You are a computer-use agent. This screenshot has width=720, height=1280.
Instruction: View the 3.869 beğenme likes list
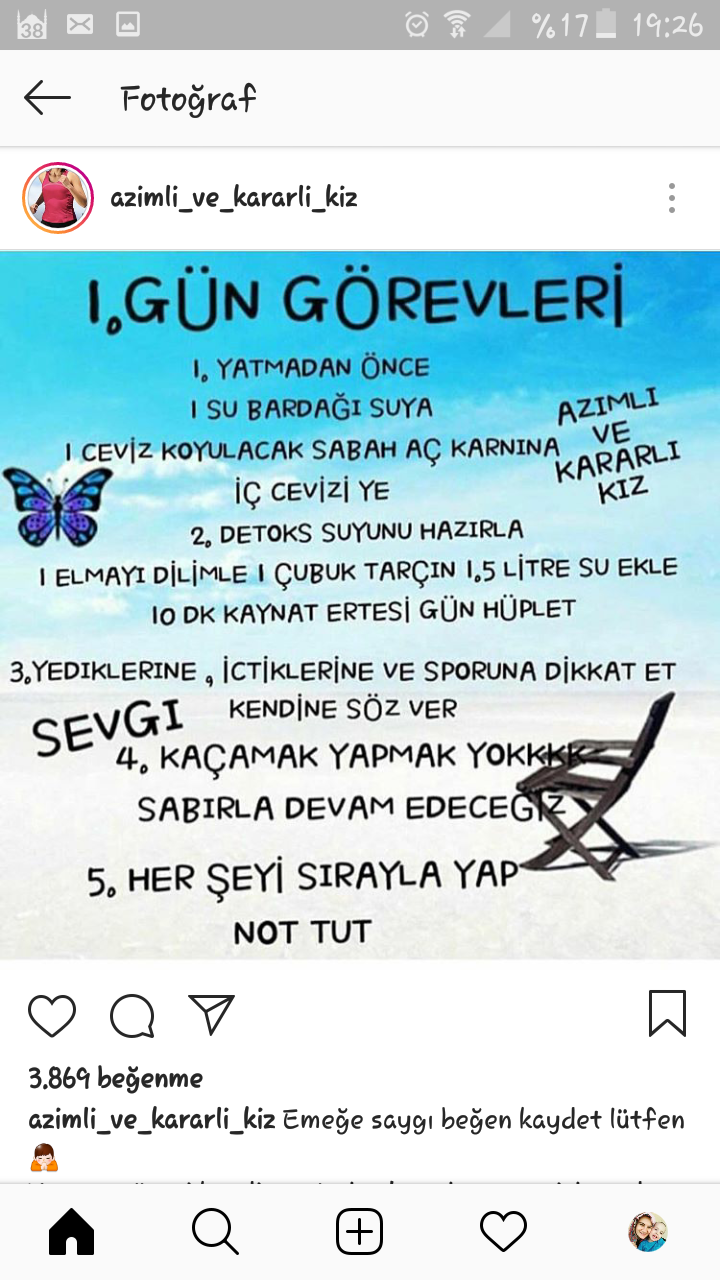[116, 1079]
